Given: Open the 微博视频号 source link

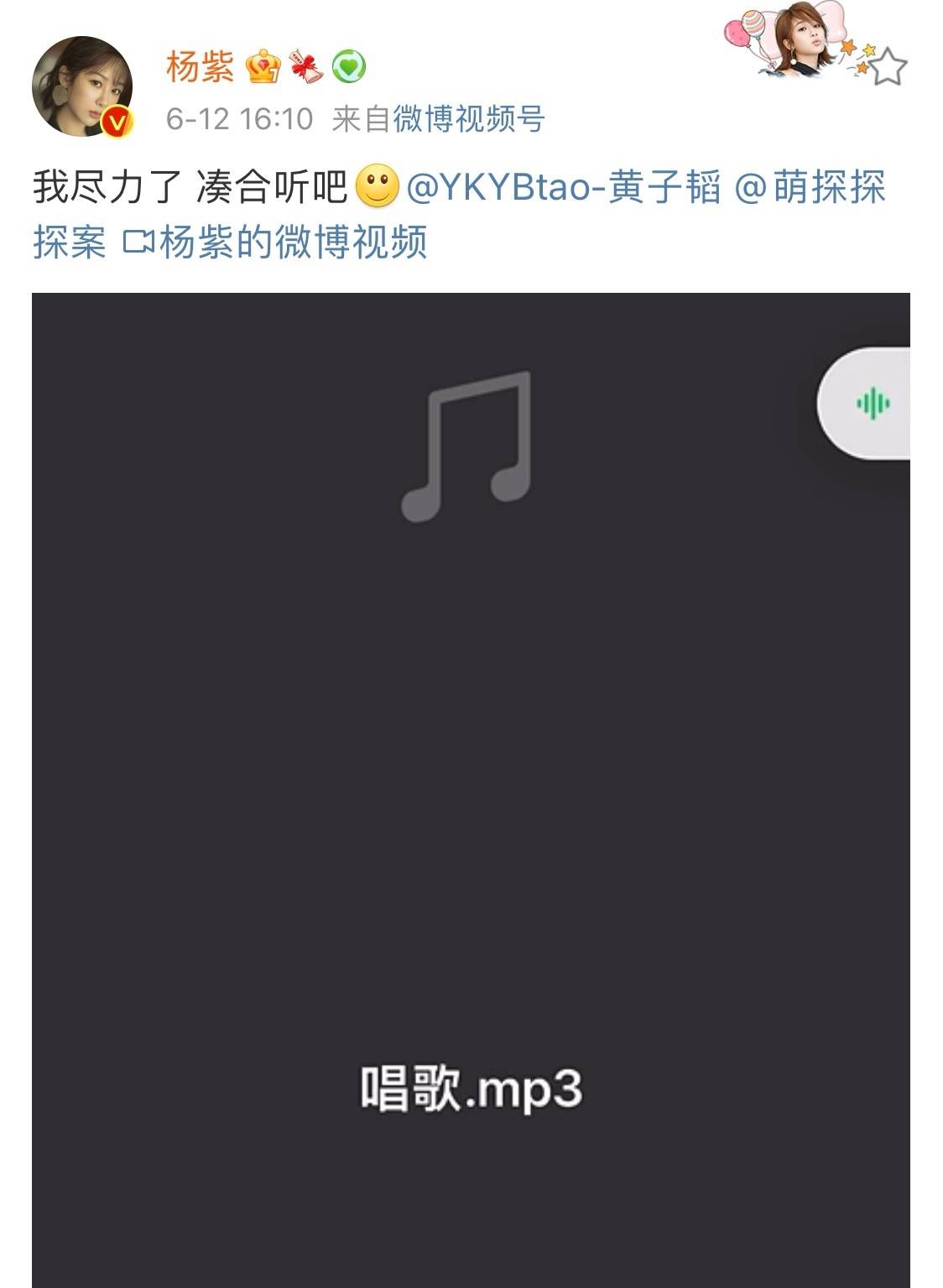Looking at the screenshot, I should 469,119.
